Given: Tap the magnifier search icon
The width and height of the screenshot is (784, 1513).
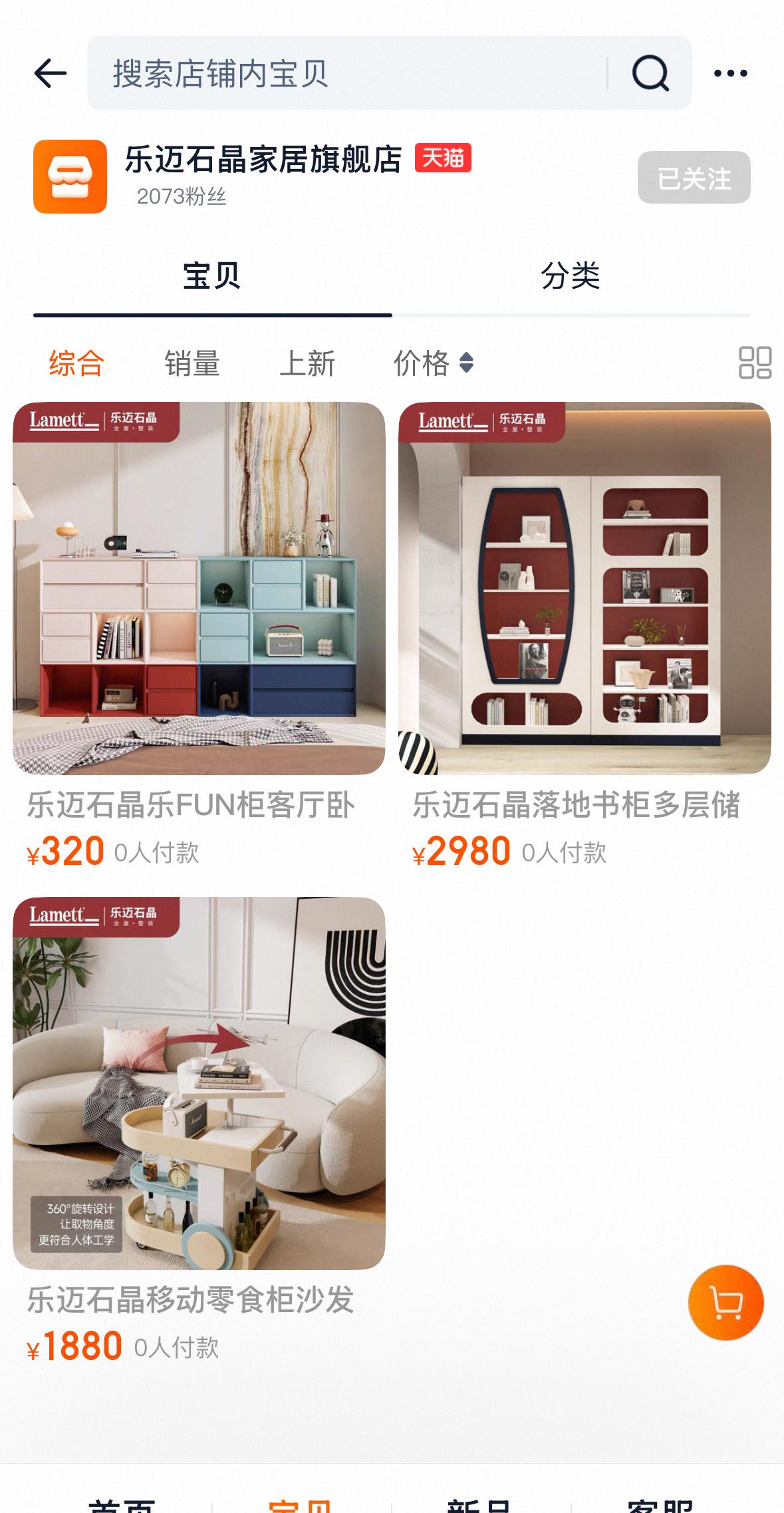Looking at the screenshot, I should click(650, 73).
